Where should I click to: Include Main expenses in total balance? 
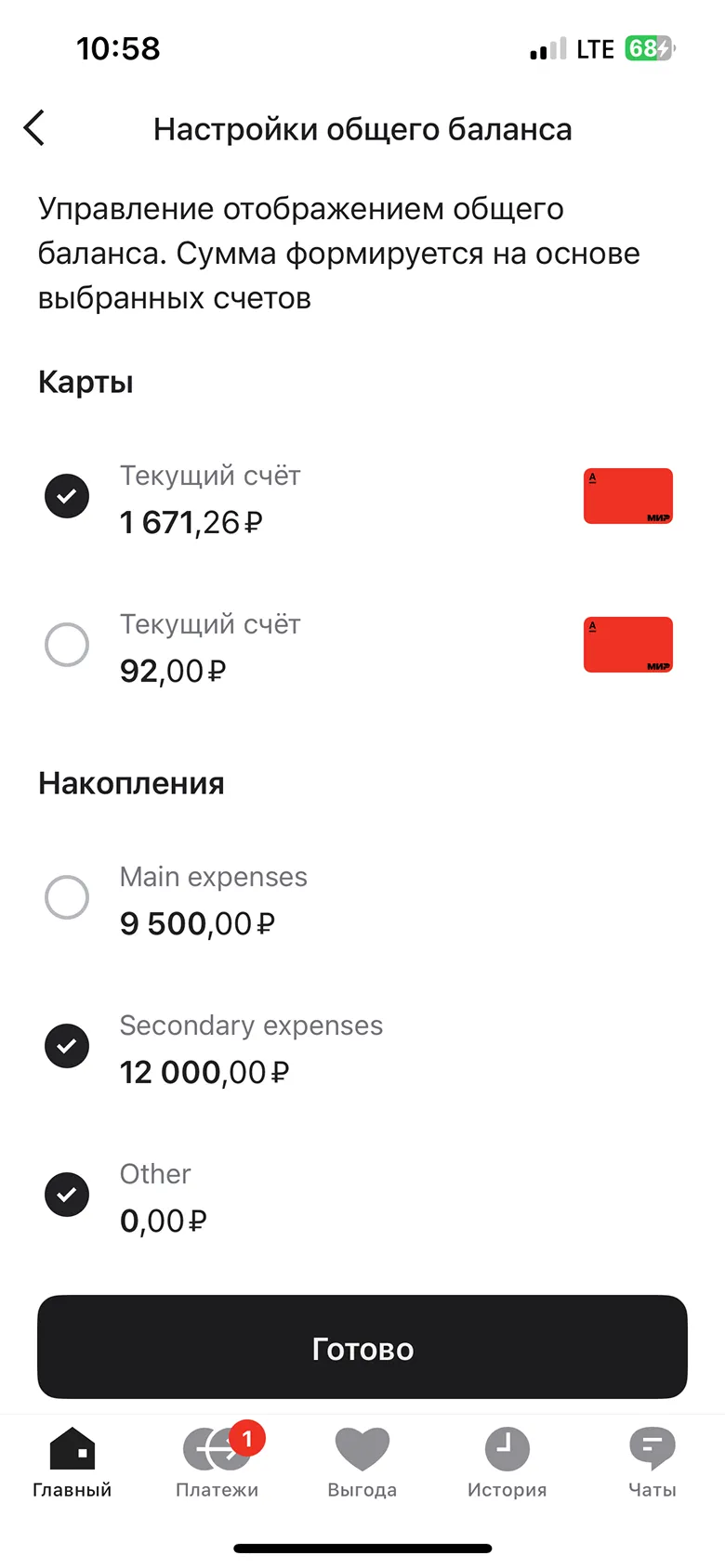click(67, 897)
